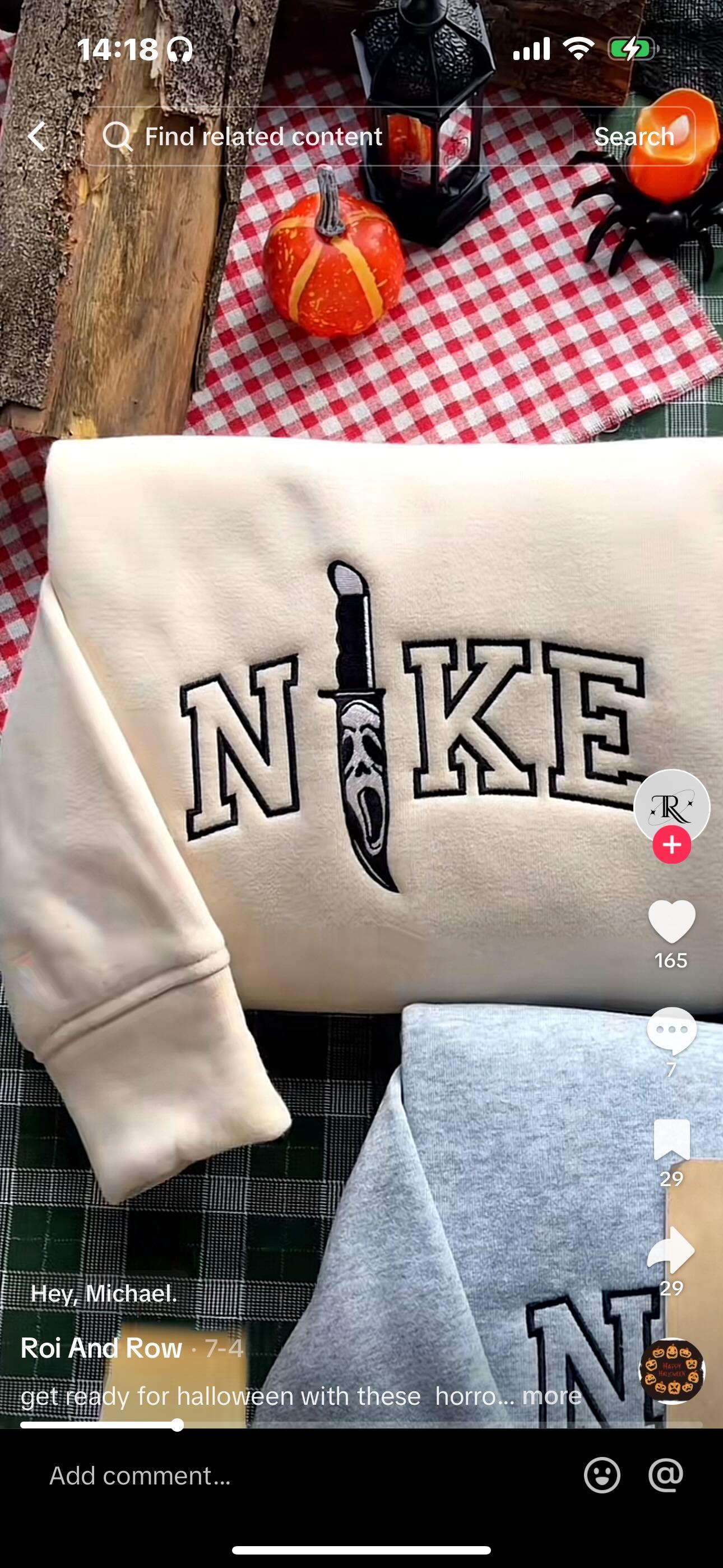Open the Happy Halloween sound disc
Image resolution: width=723 pixels, height=1568 pixels.
tap(671, 1371)
